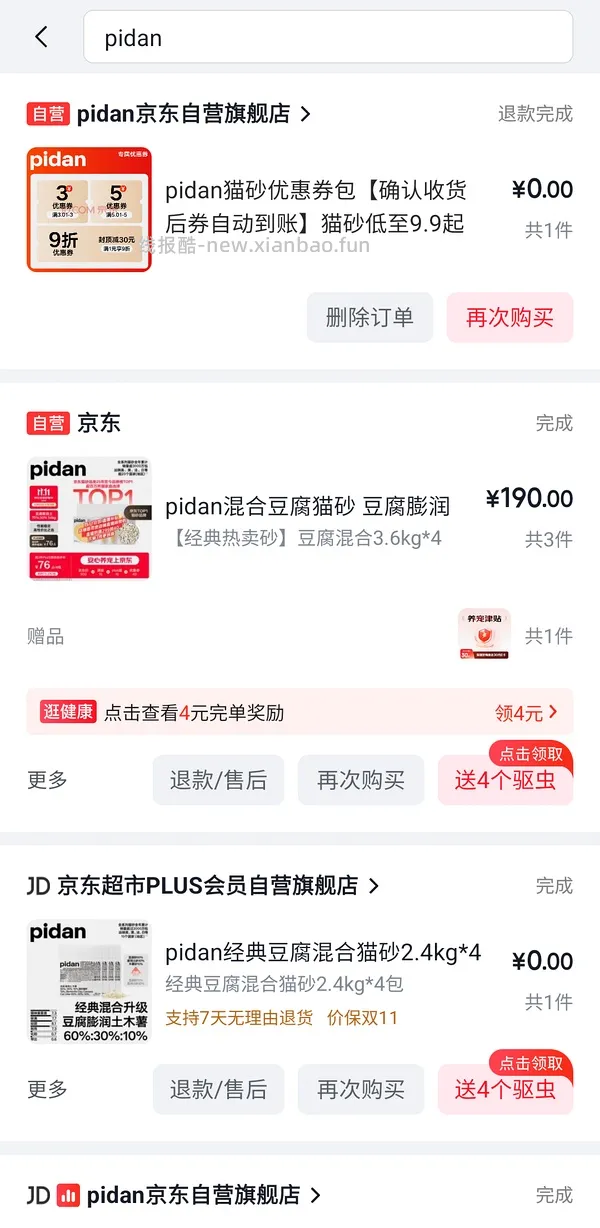Tap 退款/售后 for the ¥190.00 order

pyautogui.click(x=218, y=780)
